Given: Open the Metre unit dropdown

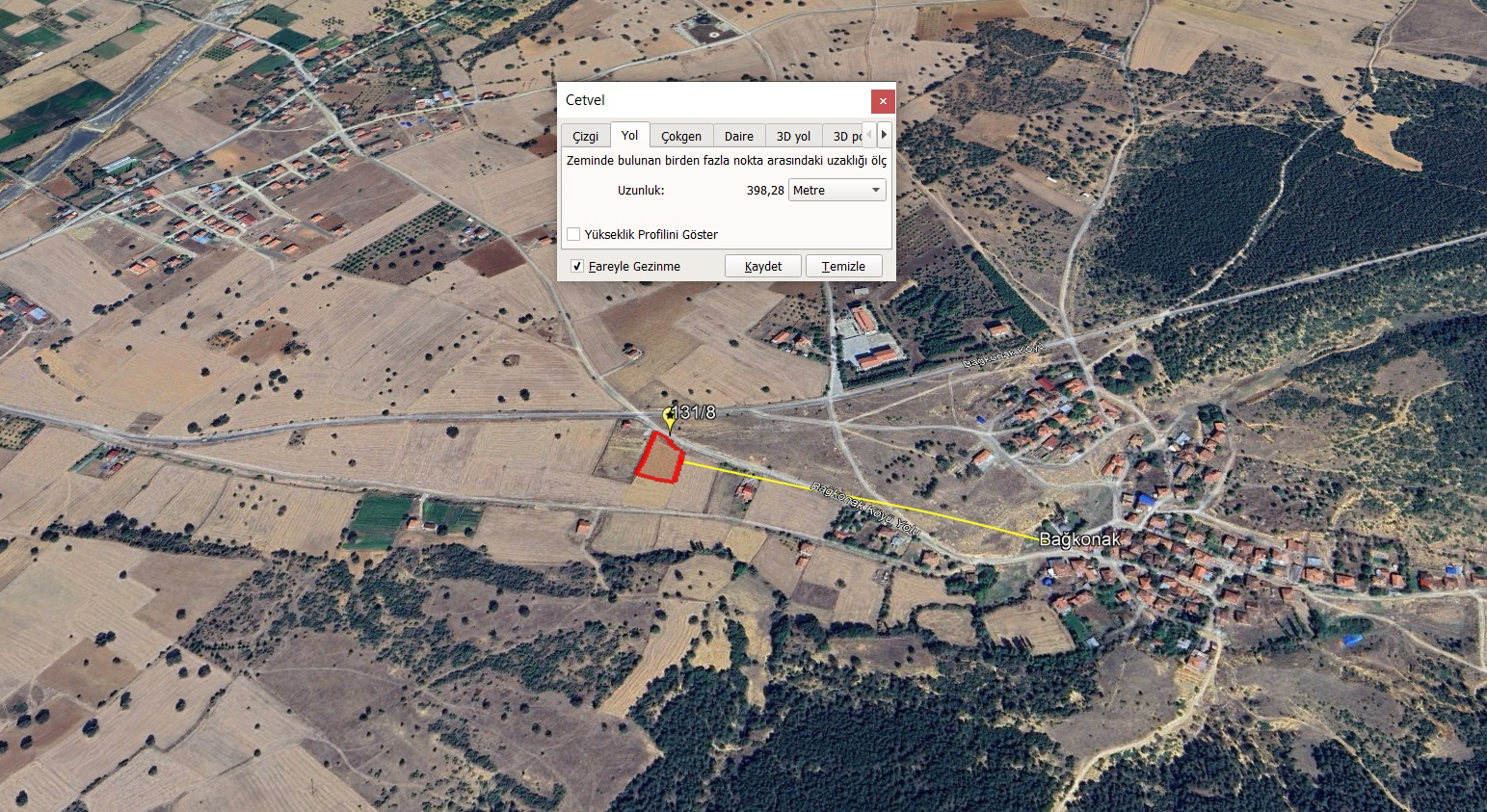Looking at the screenshot, I should [836, 191].
